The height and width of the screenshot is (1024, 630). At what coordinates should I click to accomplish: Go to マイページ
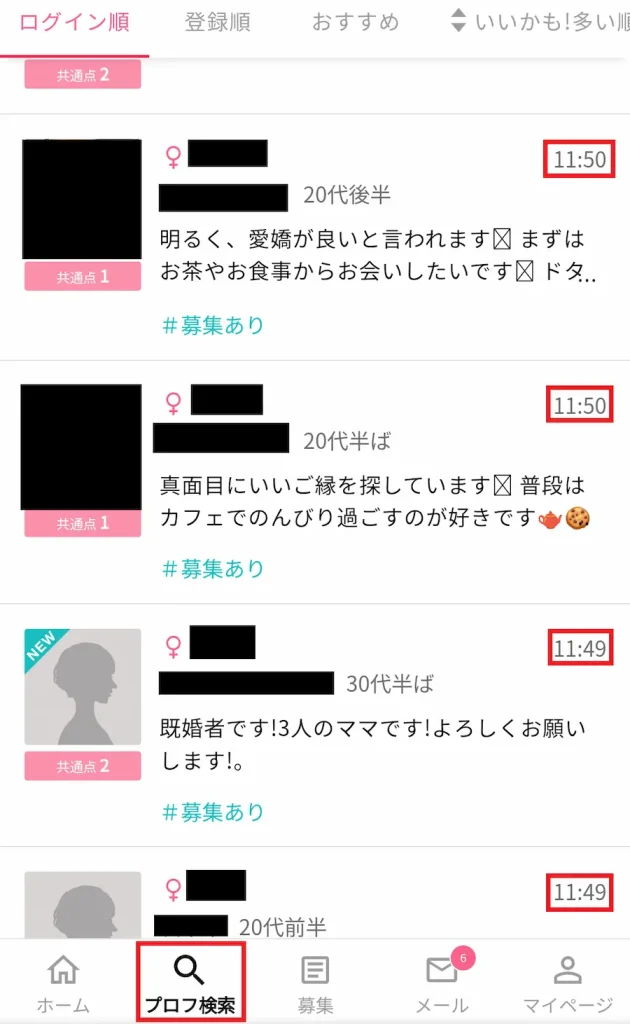(x=567, y=984)
